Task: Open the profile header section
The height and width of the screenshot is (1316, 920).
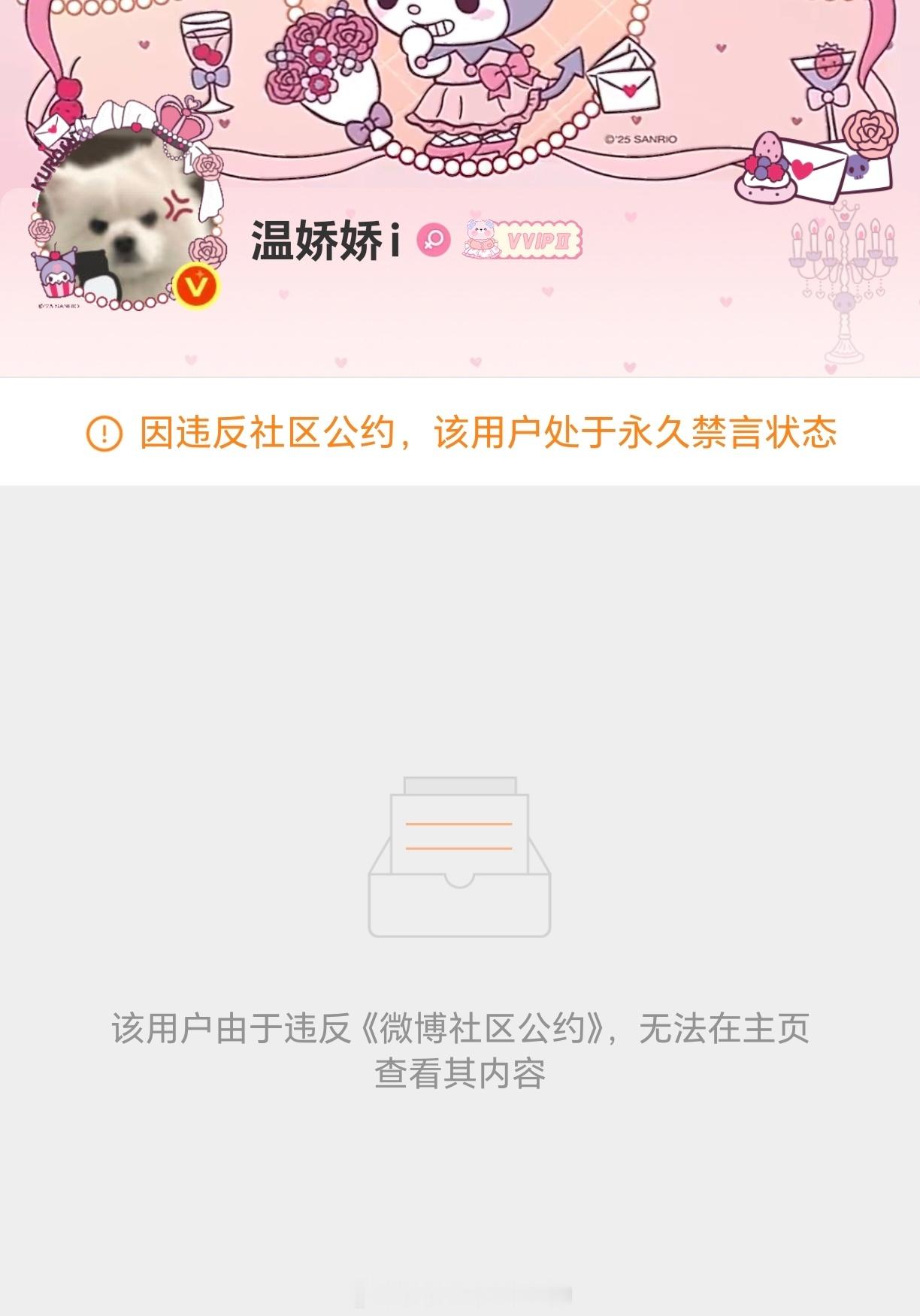Action: [460, 188]
